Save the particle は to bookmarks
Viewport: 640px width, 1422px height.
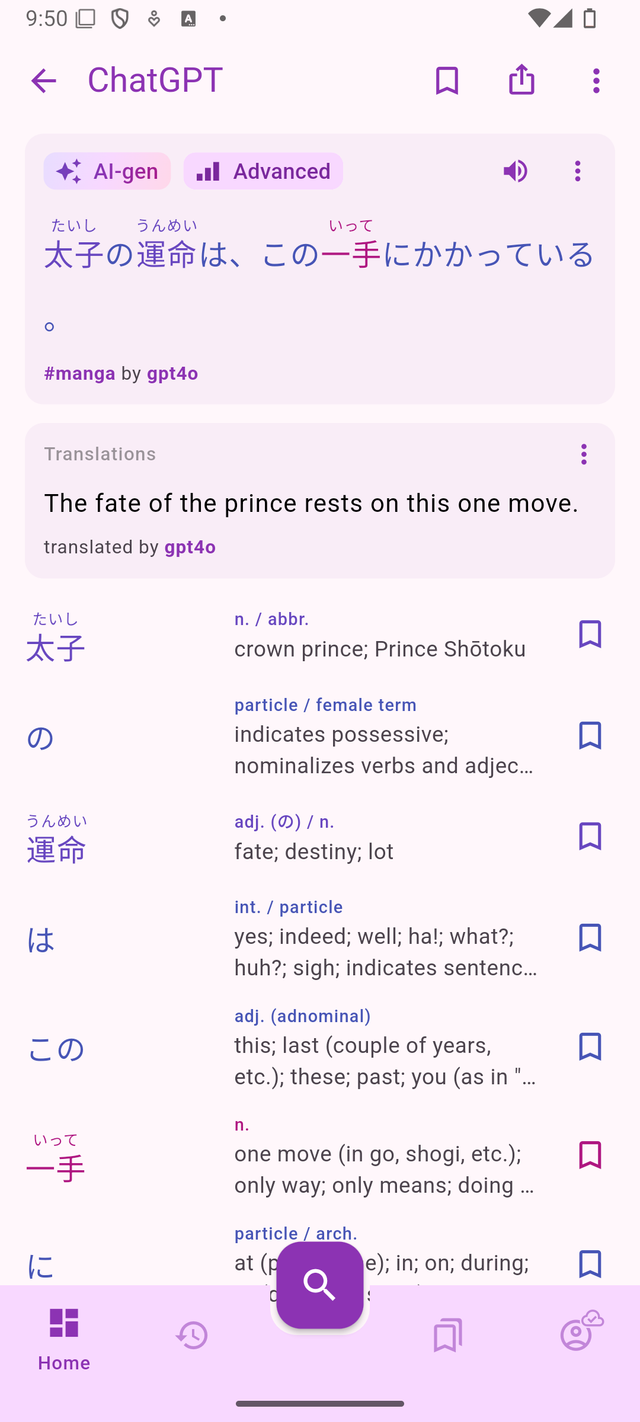pyautogui.click(x=590, y=937)
